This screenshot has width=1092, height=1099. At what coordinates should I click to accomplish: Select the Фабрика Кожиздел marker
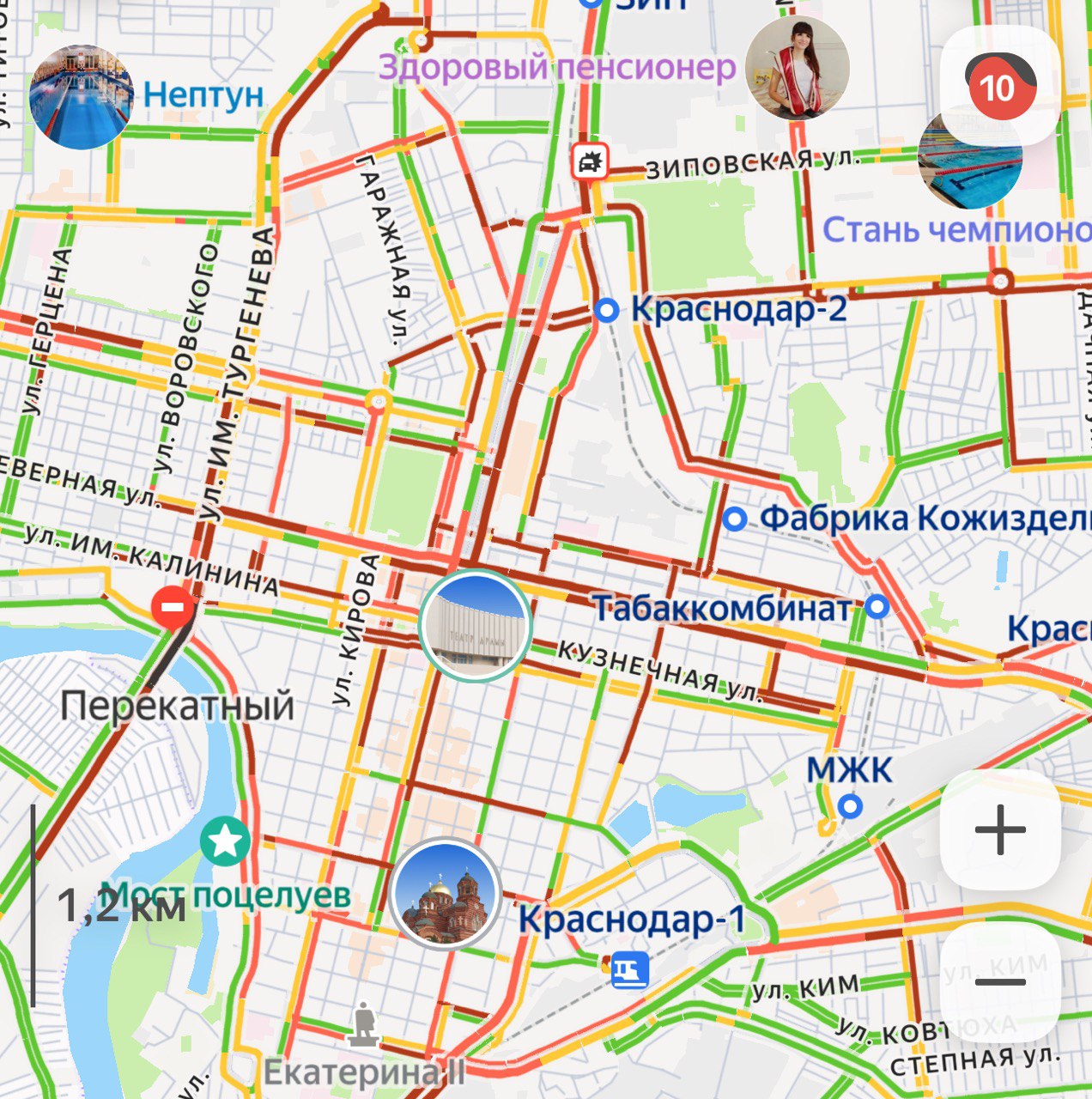(x=735, y=517)
